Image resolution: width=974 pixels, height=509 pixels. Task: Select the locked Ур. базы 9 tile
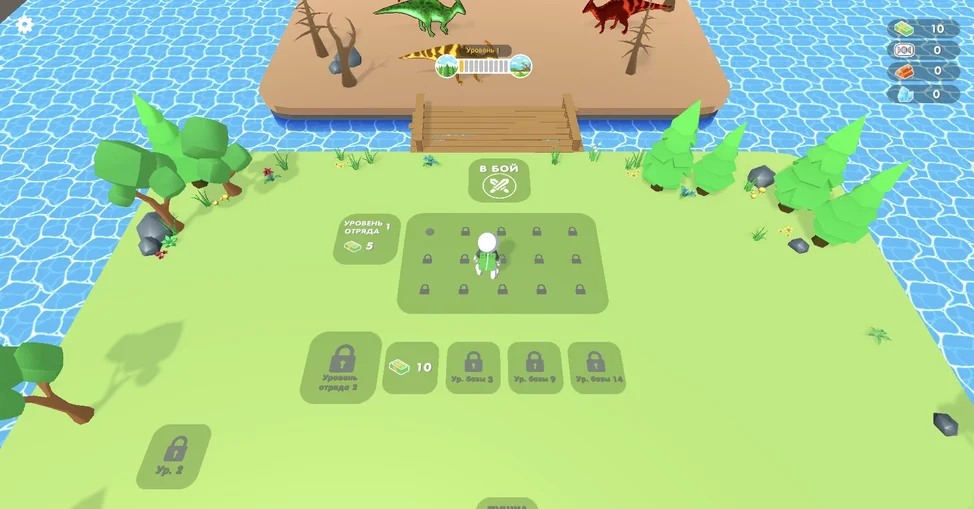click(535, 367)
